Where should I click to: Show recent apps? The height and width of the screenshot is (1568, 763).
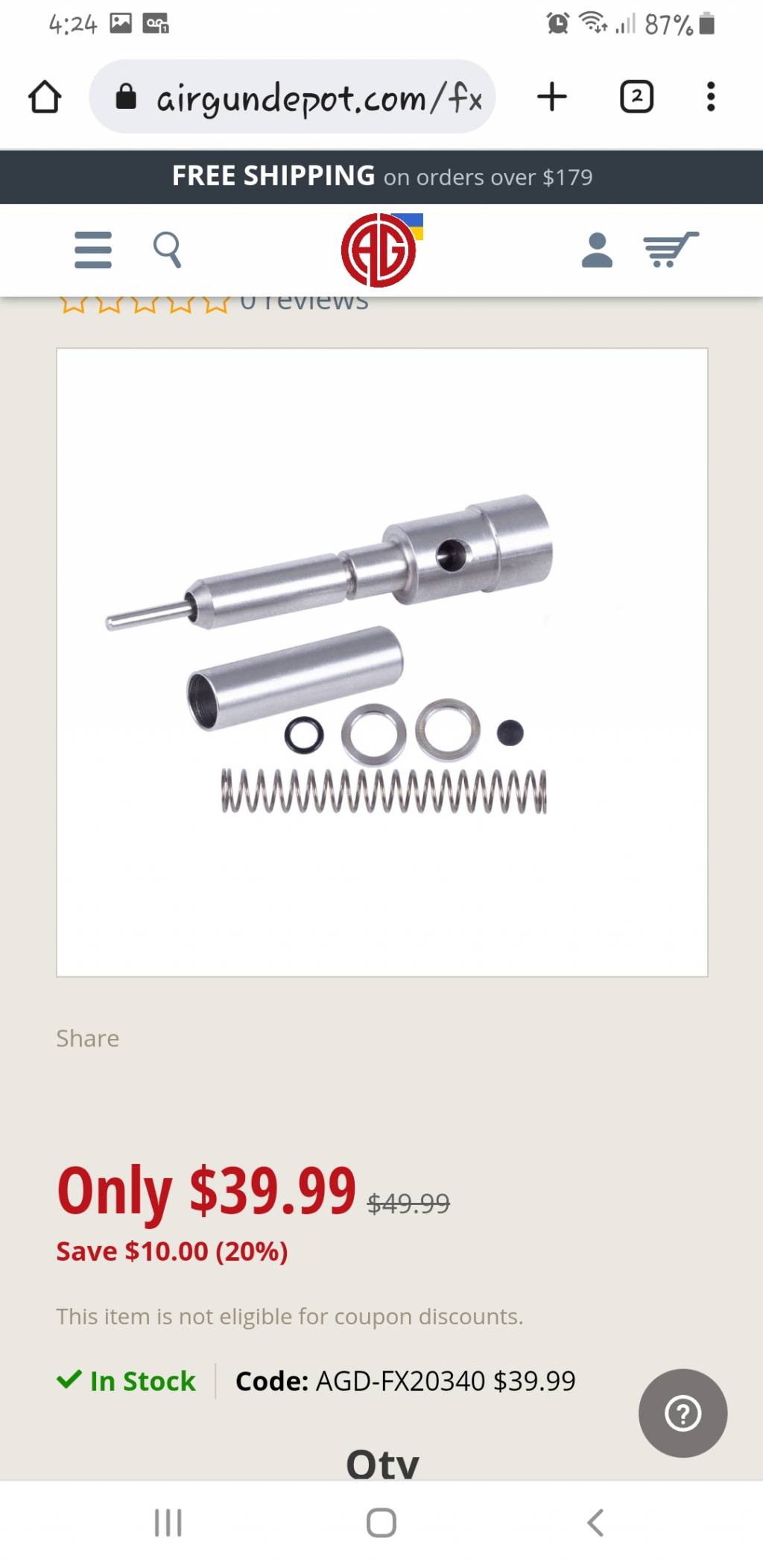click(x=168, y=1523)
